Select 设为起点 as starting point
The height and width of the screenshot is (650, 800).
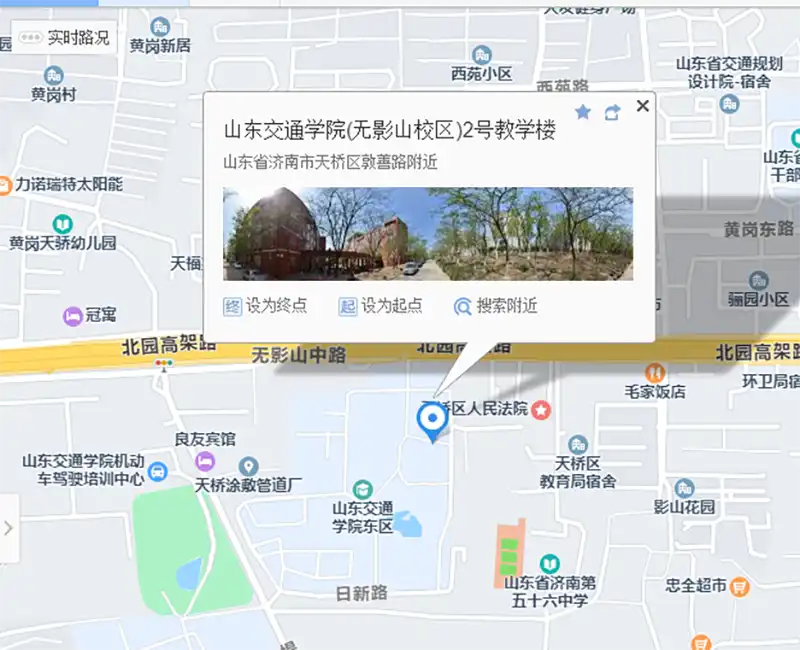click(x=380, y=306)
